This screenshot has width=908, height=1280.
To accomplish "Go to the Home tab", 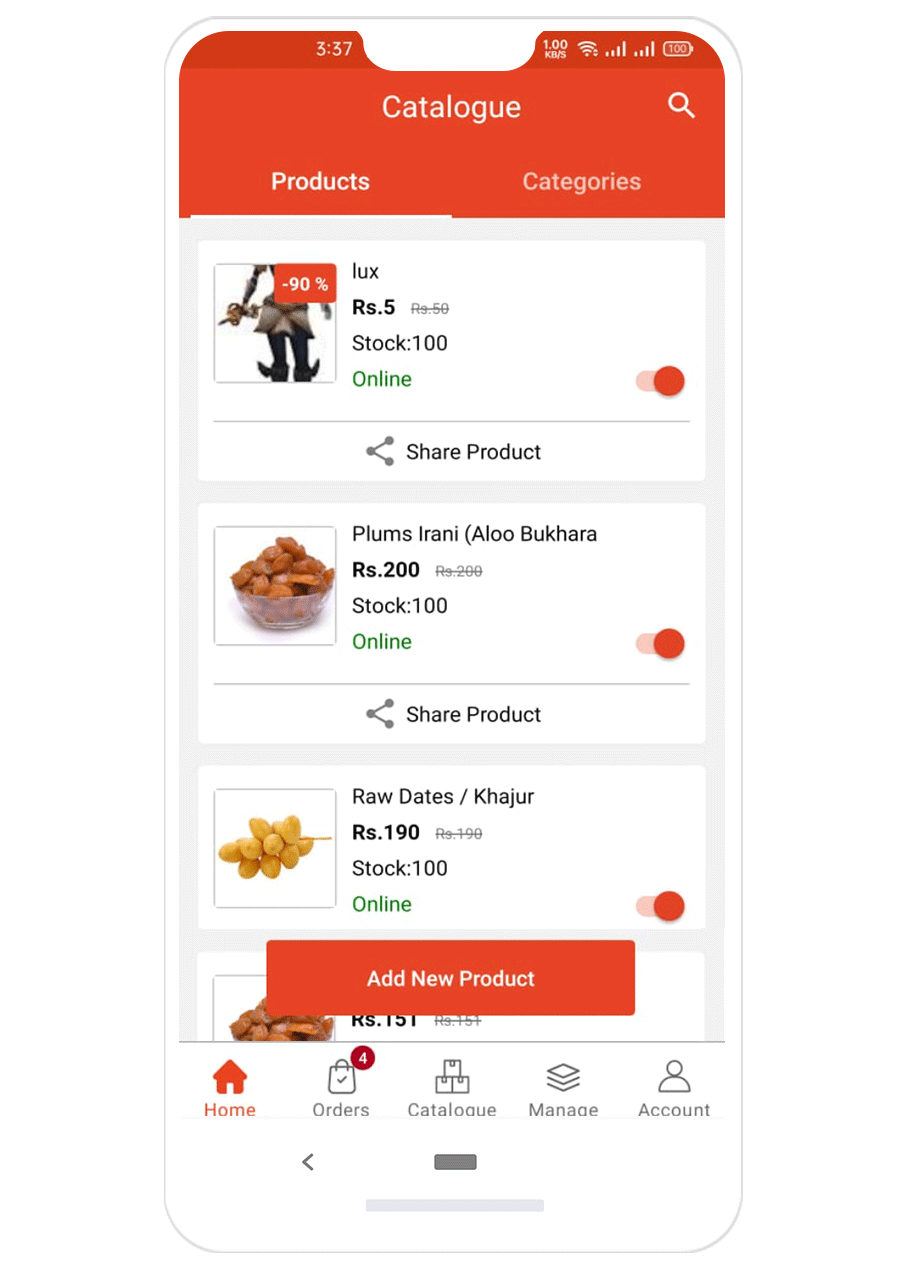I will (230, 1088).
